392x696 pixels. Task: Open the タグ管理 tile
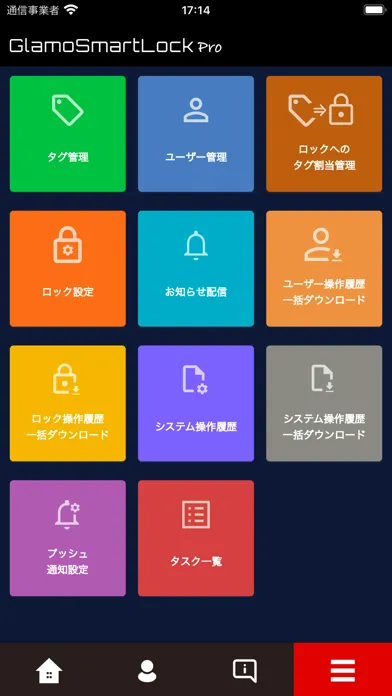67,134
